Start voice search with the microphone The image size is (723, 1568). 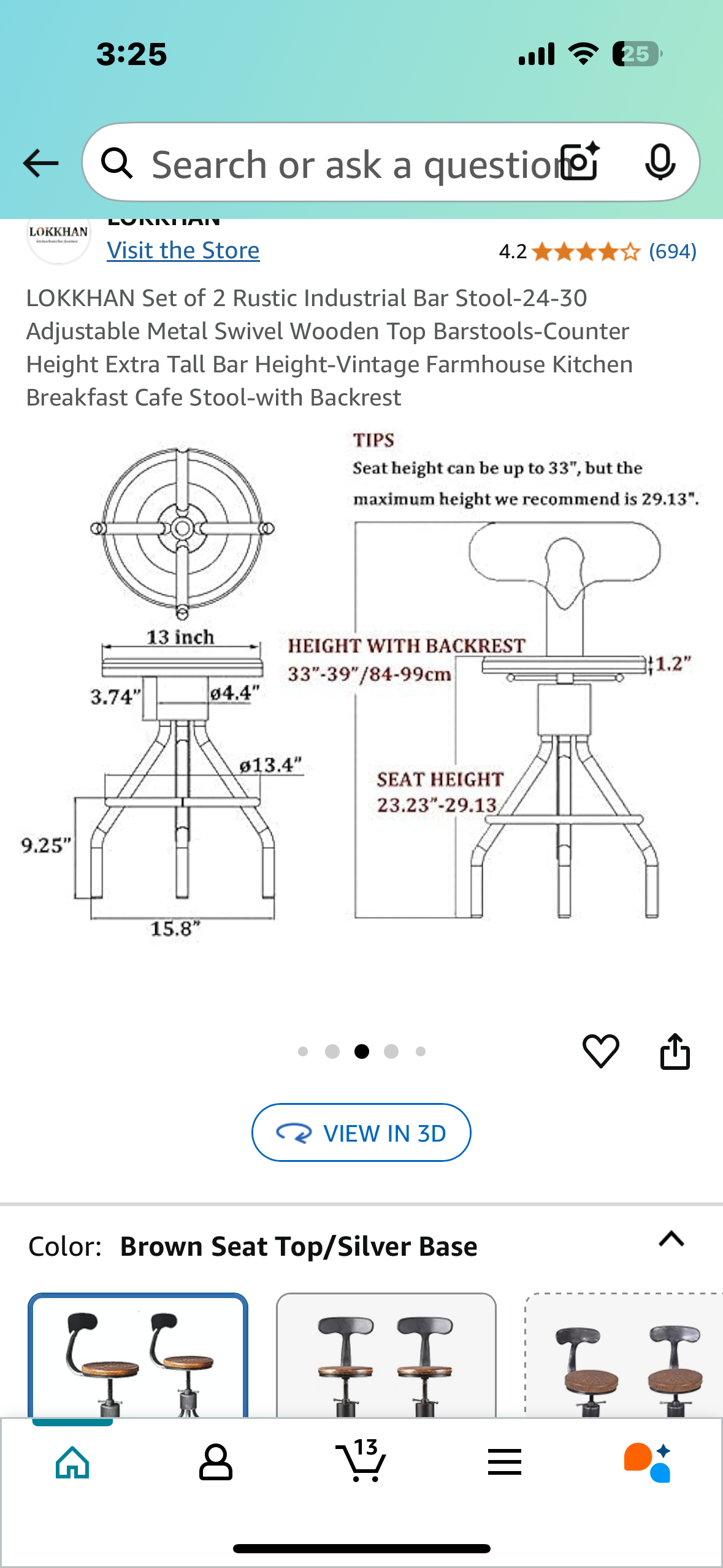(660, 163)
